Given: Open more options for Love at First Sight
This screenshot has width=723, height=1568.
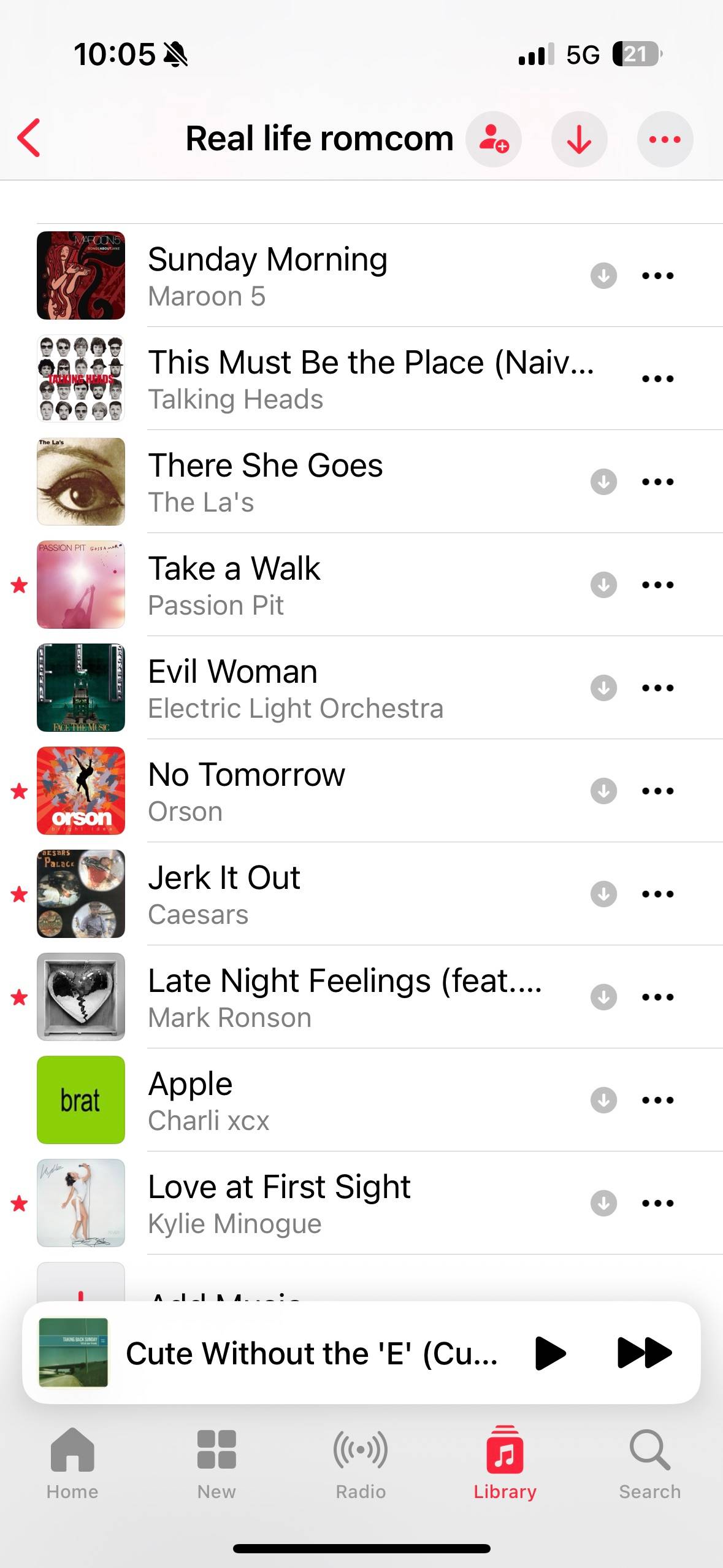Looking at the screenshot, I should coord(657,1203).
